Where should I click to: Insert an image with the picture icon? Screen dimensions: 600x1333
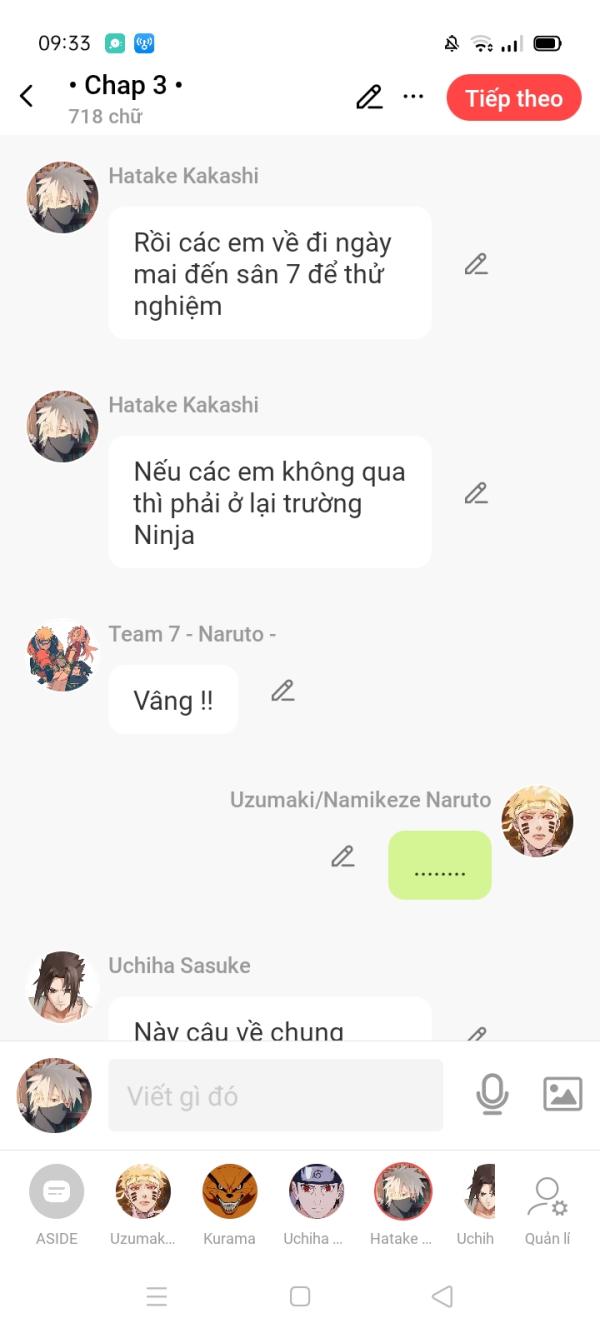click(x=562, y=1094)
